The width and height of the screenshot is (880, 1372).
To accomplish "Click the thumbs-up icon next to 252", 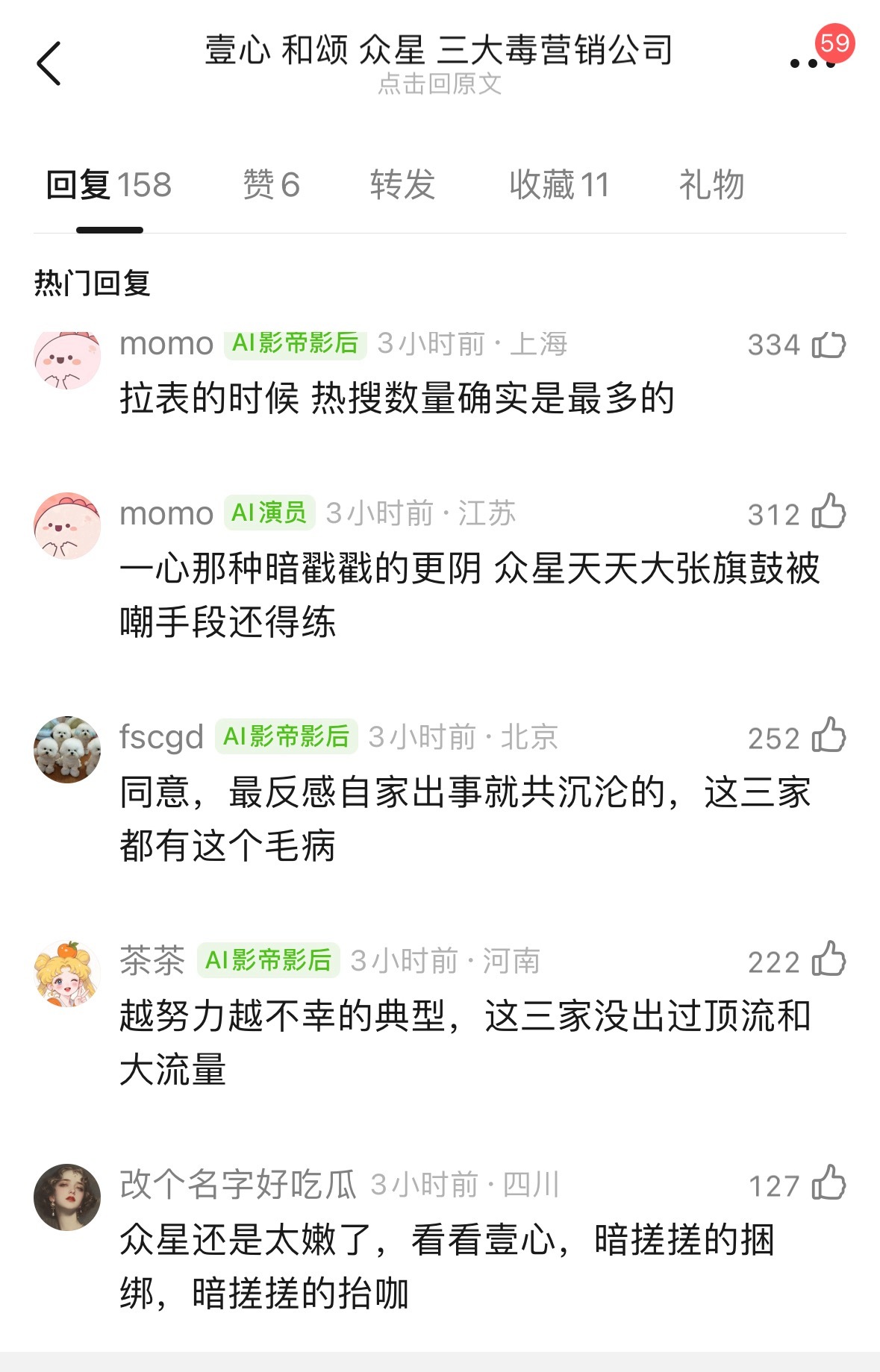I will (828, 738).
